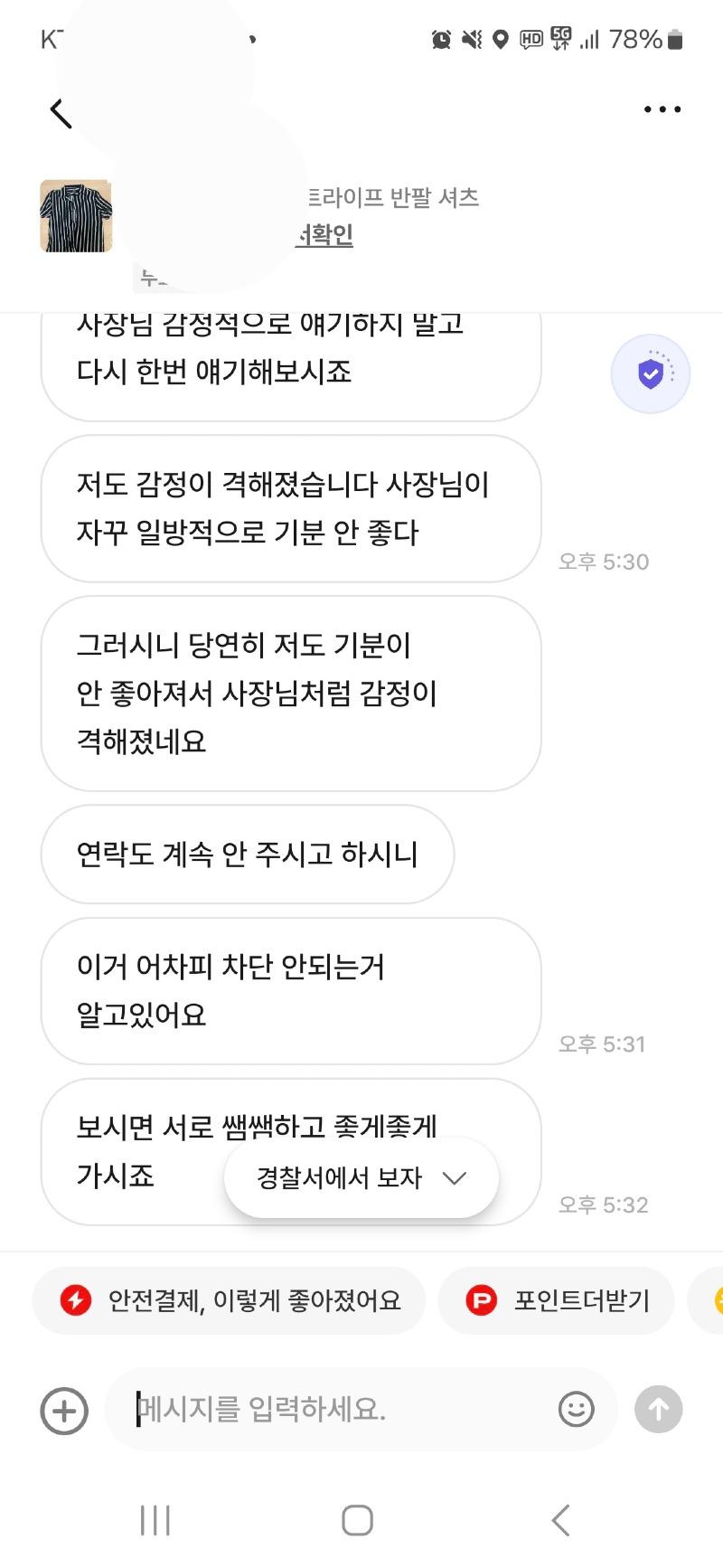Tap the purple shield safety icon

click(651, 373)
